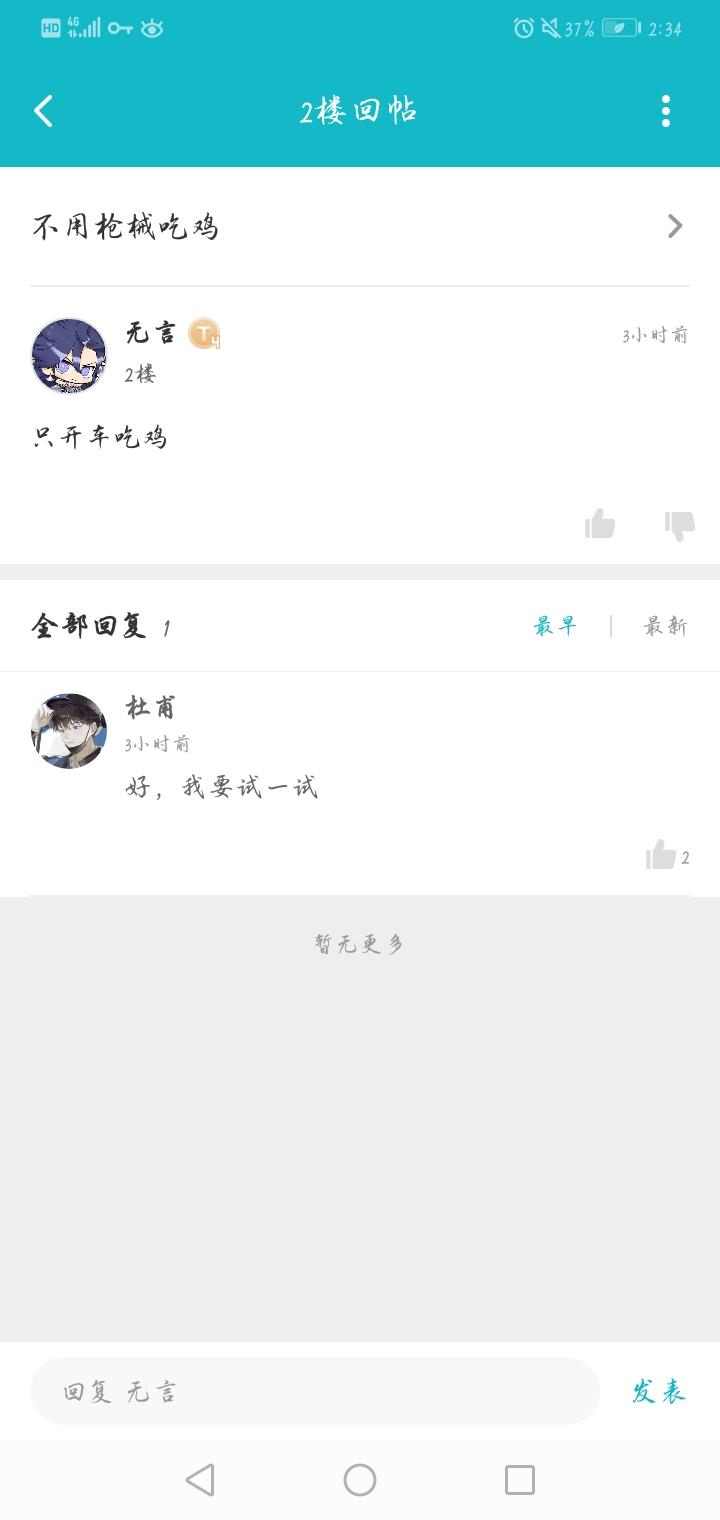Open the three-dot overflow menu
This screenshot has height=1520, width=720.
pyautogui.click(x=666, y=111)
